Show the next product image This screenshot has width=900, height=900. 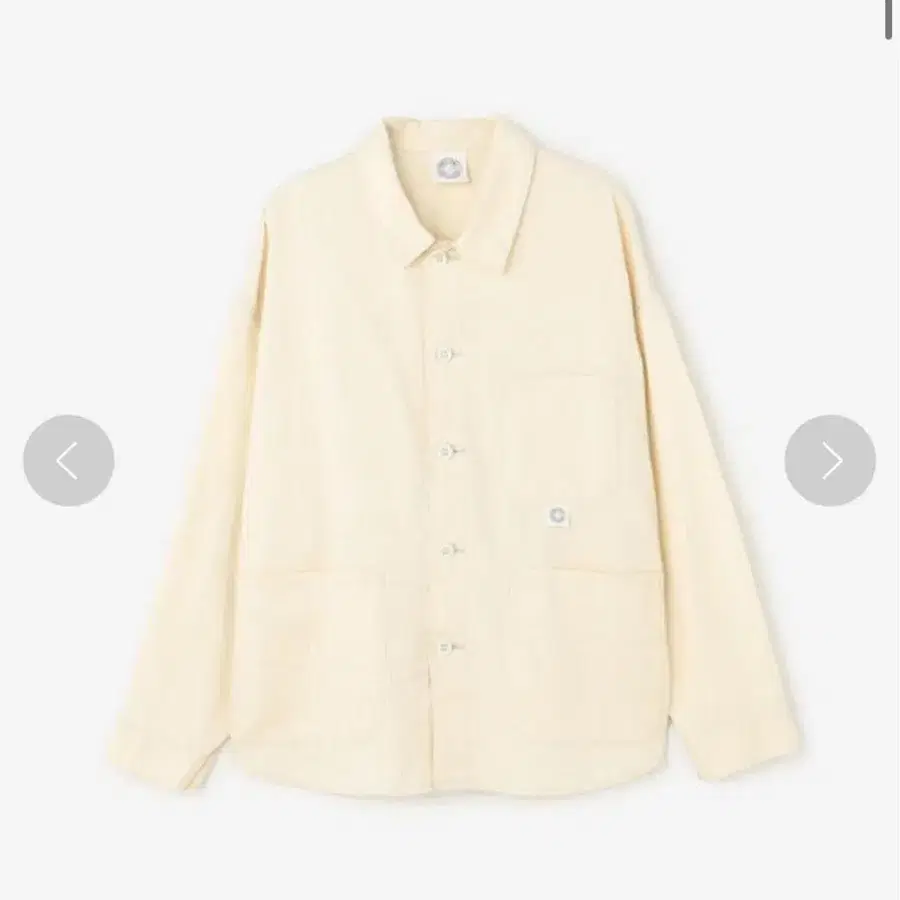(x=830, y=460)
